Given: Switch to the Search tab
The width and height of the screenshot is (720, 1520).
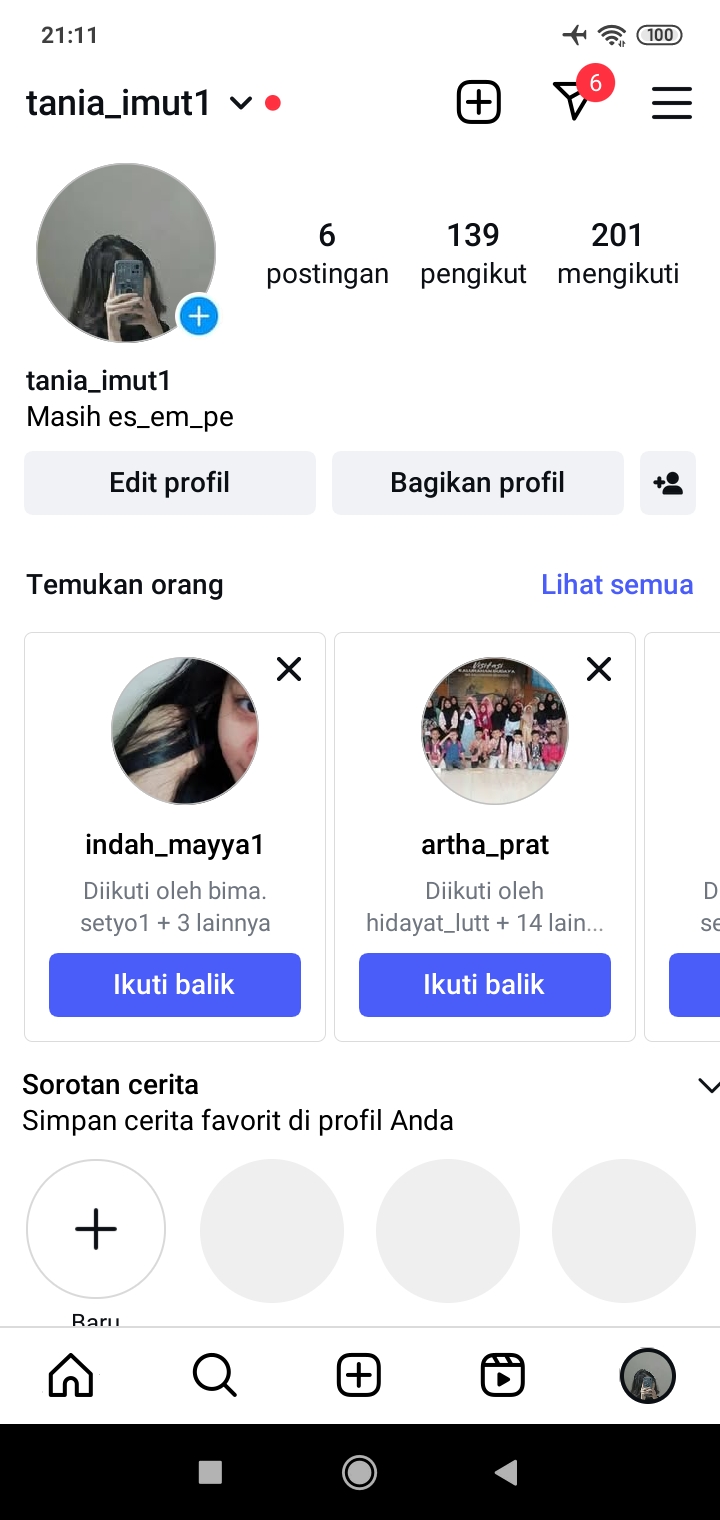Looking at the screenshot, I should tap(215, 1376).
